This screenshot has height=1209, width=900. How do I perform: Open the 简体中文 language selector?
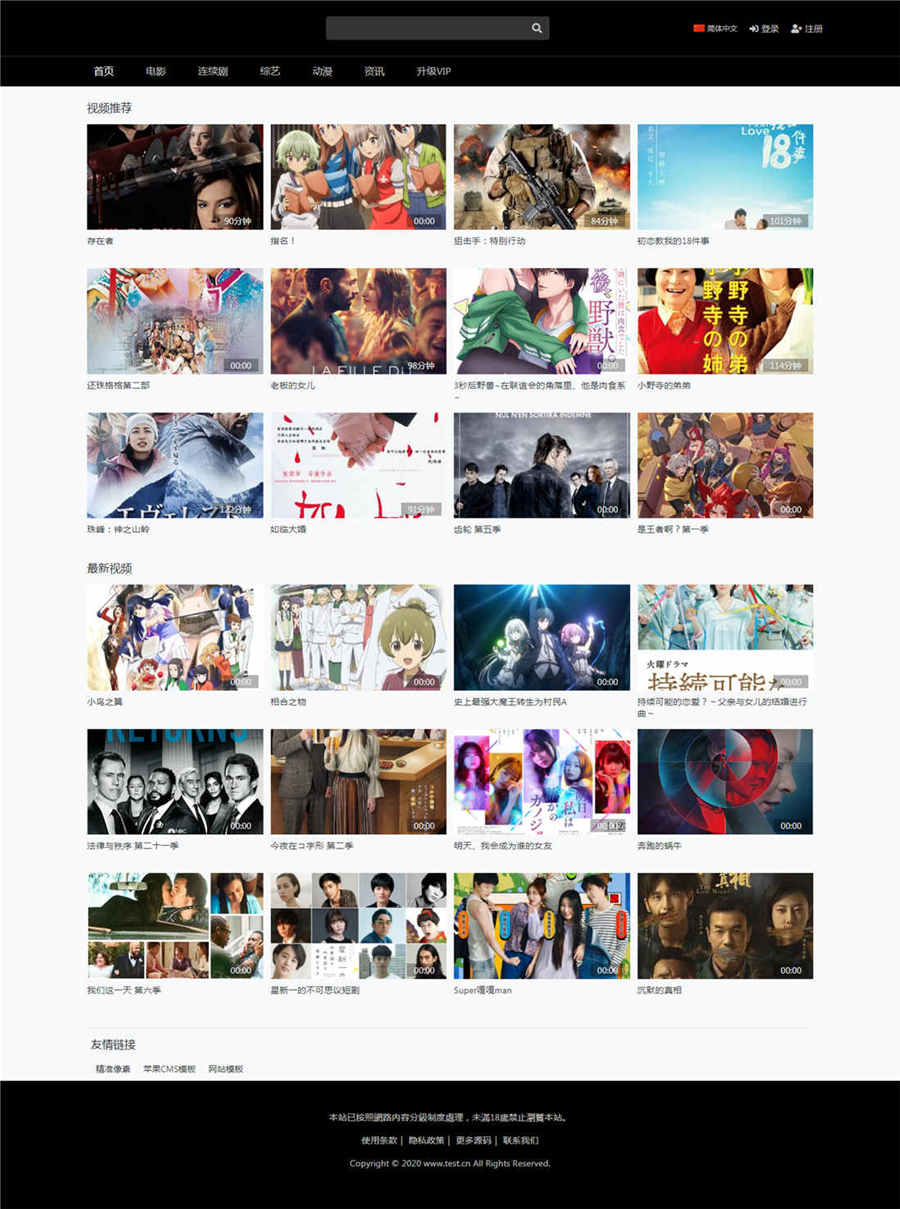(716, 29)
